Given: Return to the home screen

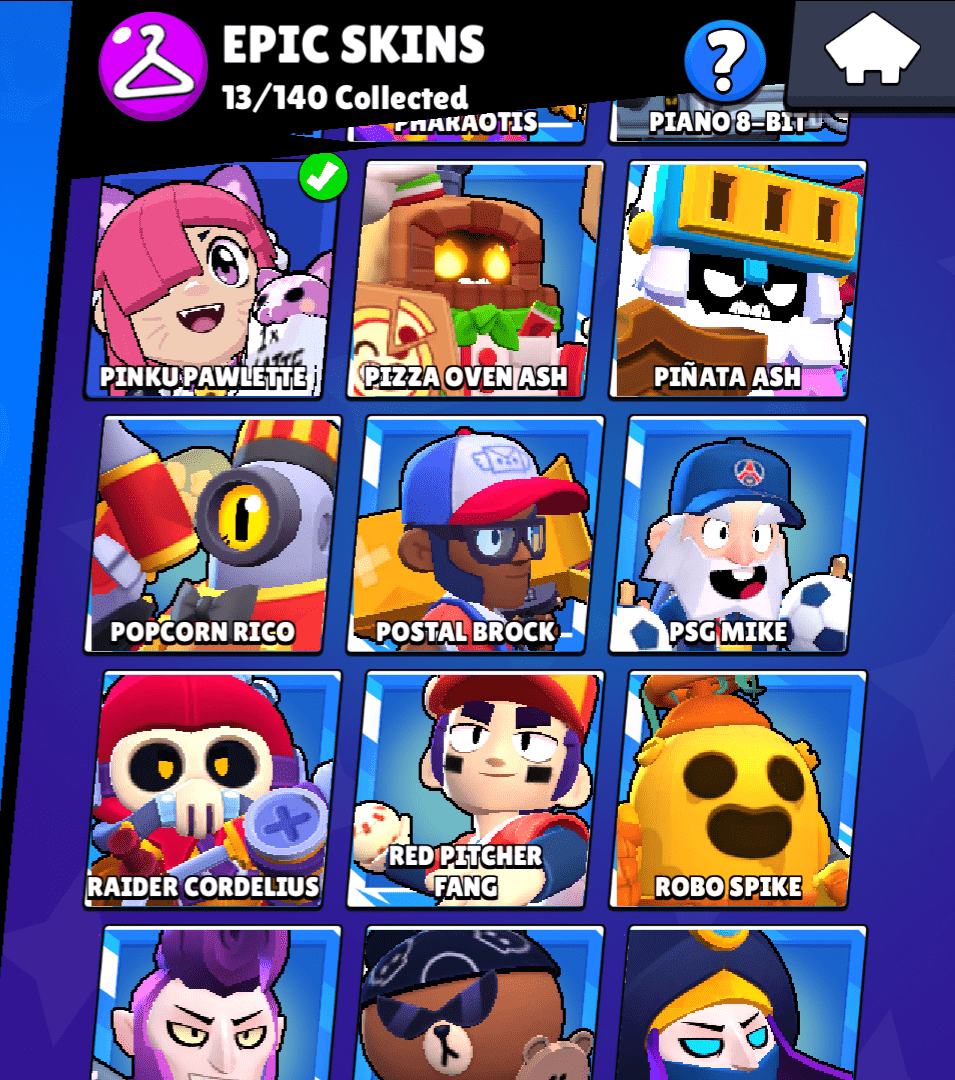Looking at the screenshot, I should pos(872,50).
